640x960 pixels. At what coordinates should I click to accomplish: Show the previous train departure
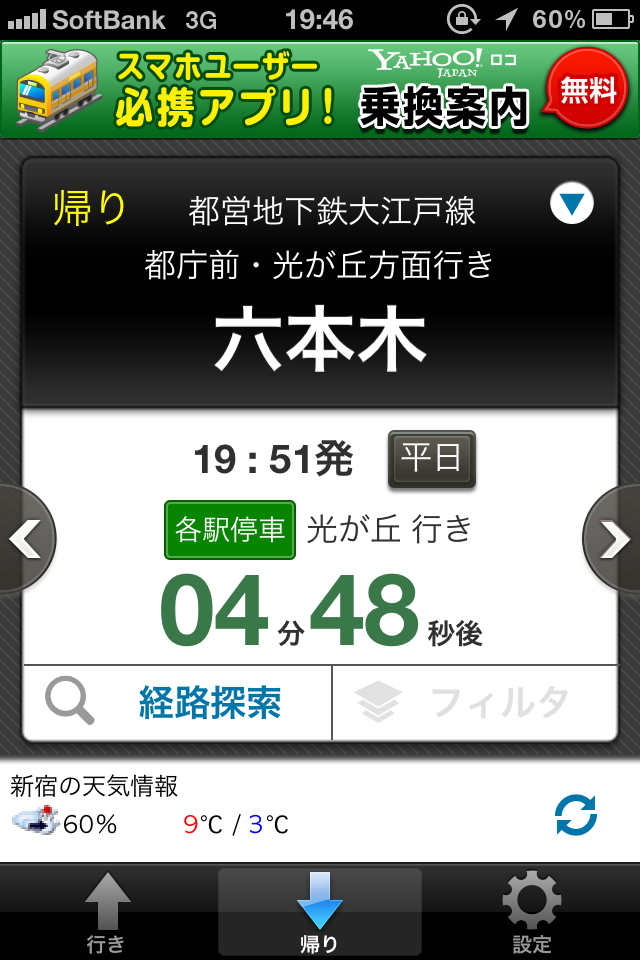click(24, 540)
